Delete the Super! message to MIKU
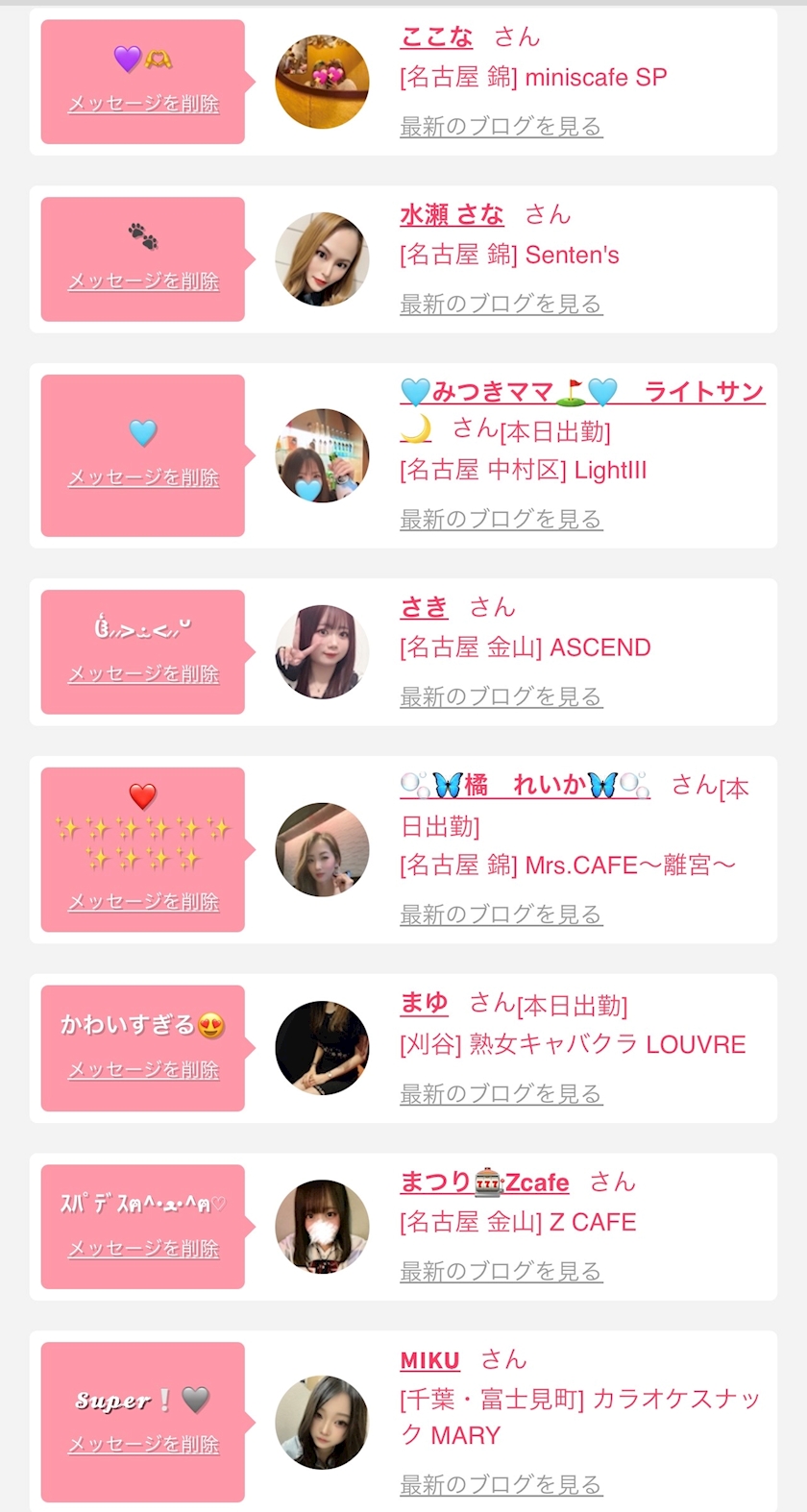This screenshot has height=1512, width=807. [x=143, y=1445]
